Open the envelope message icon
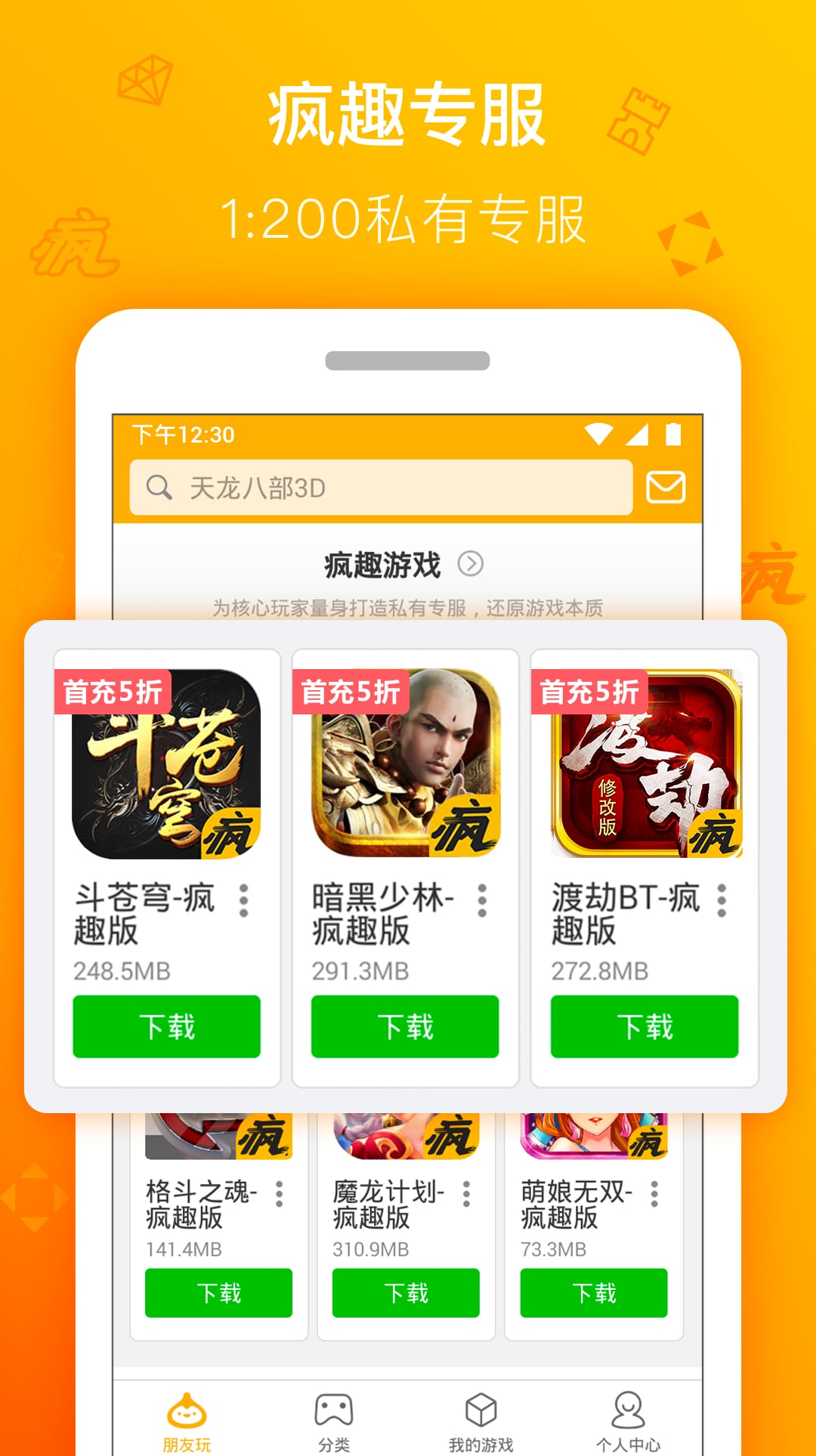 click(666, 488)
